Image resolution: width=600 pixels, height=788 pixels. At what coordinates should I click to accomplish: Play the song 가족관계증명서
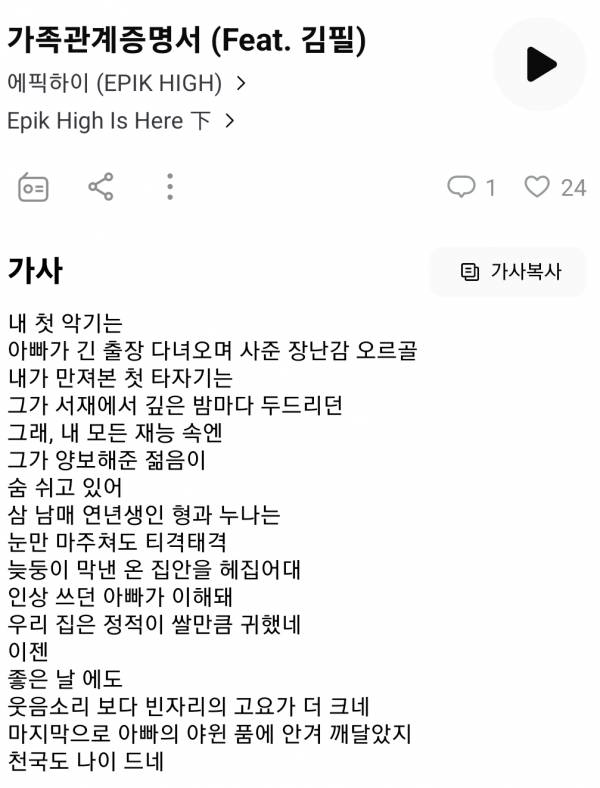click(540, 64)
